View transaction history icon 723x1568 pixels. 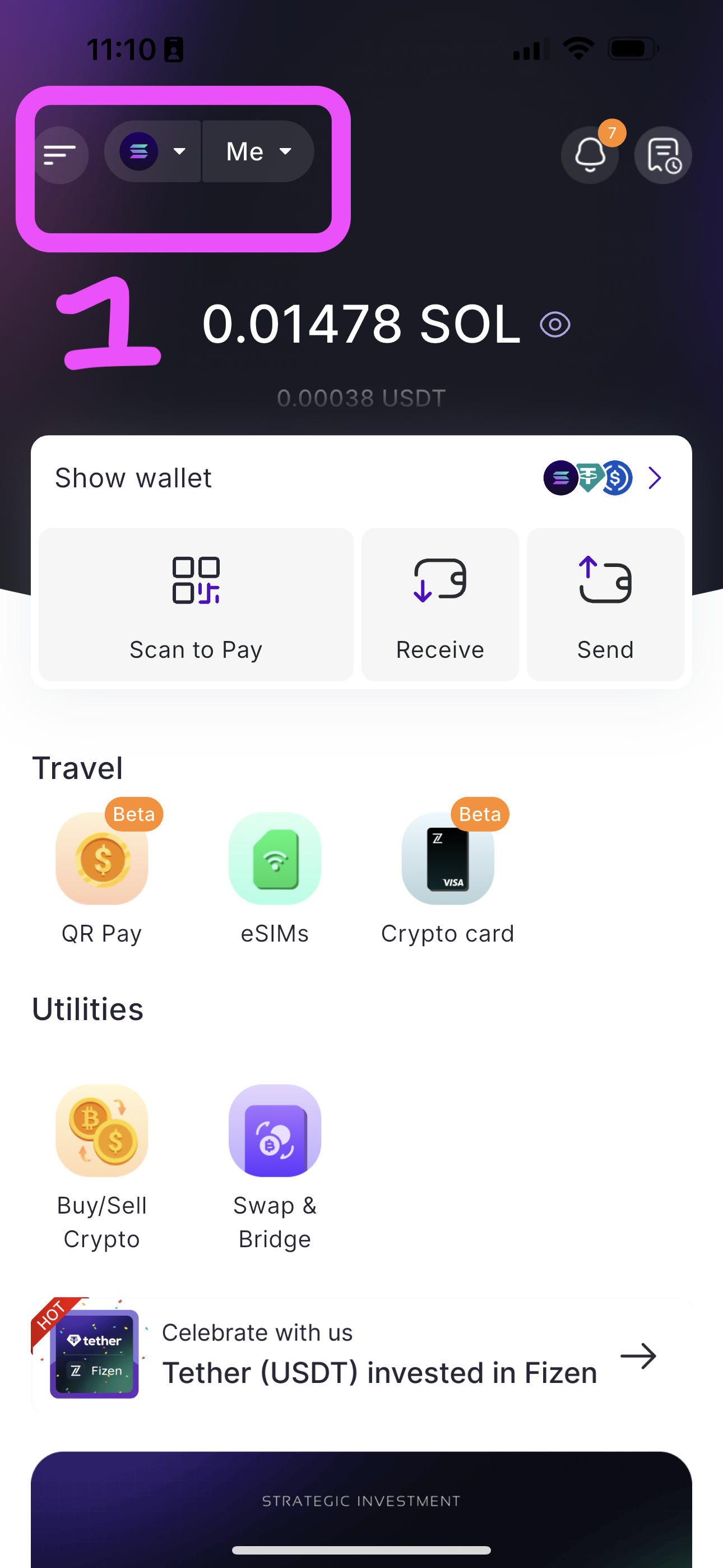pos(662,156)
